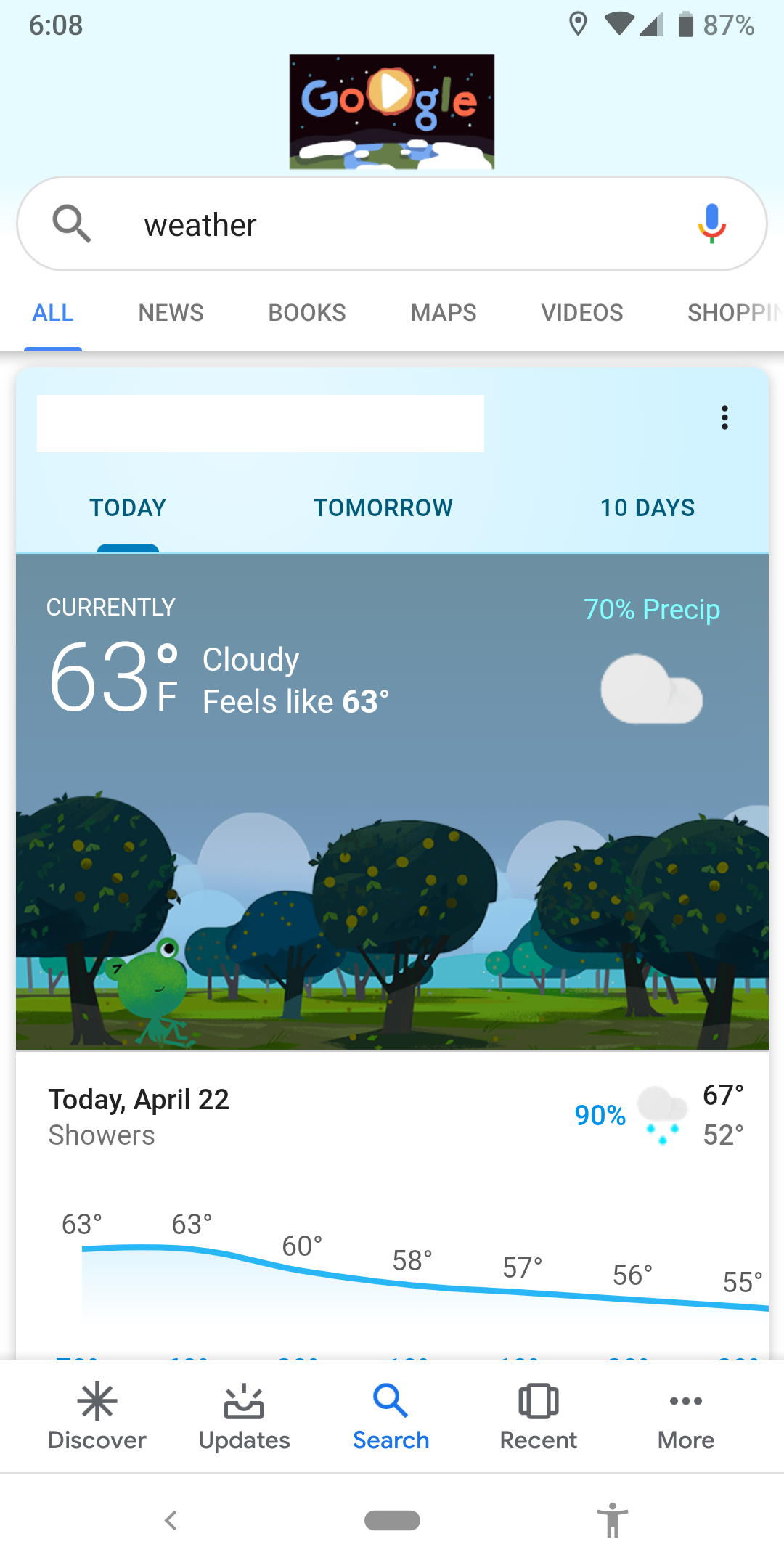Click the 90% precipitation chance link
Viewport: 784px width, 1568px height.
pos(600,1116)
